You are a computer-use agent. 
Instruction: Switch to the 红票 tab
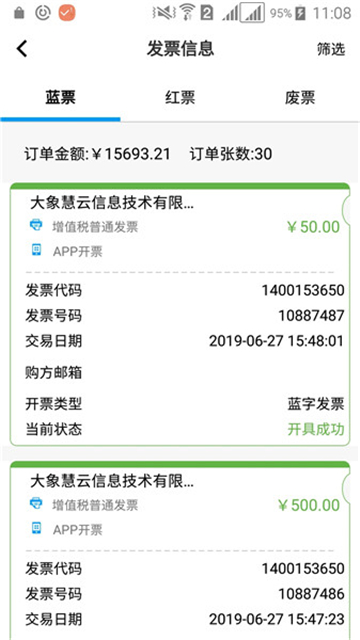click(x=180, y=98)
